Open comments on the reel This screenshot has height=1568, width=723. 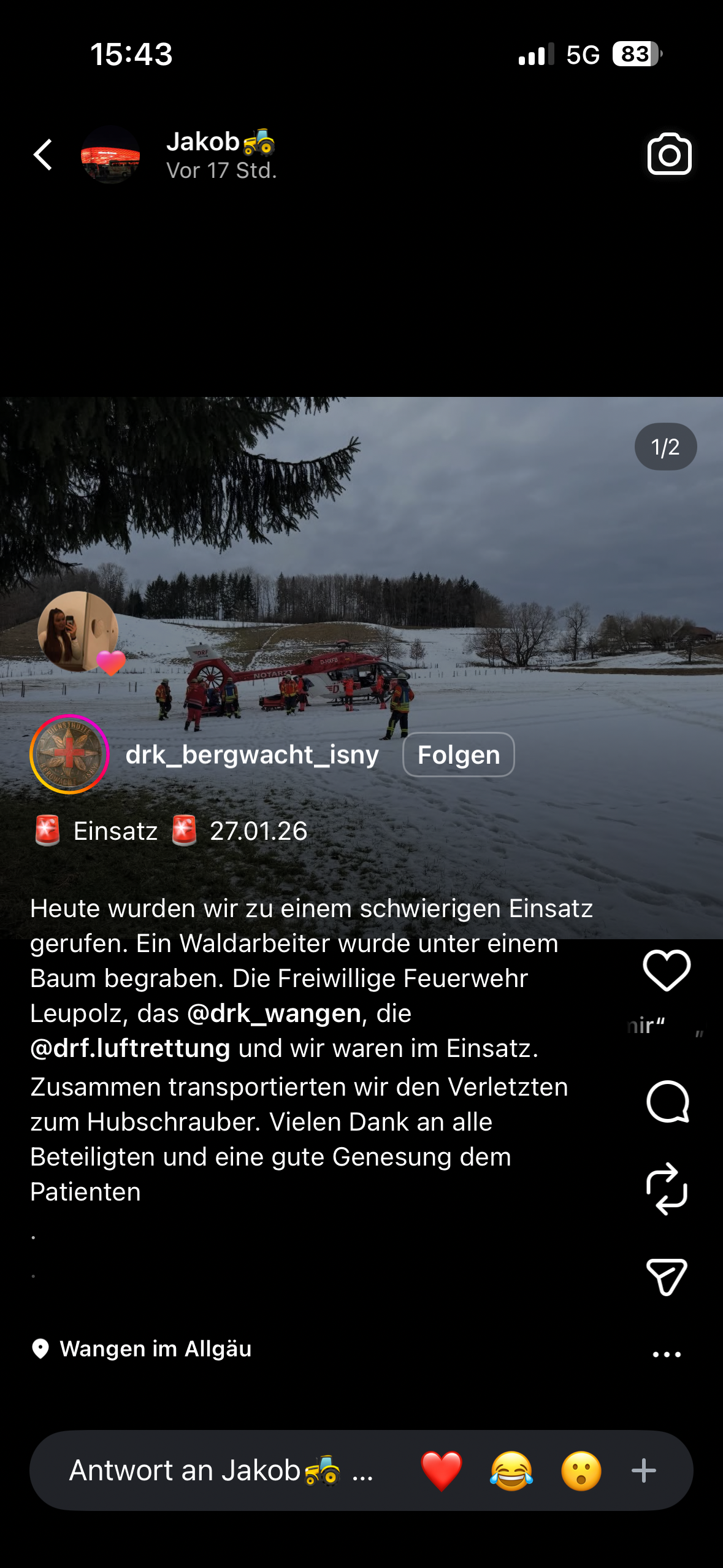[x=667, y=1102]
